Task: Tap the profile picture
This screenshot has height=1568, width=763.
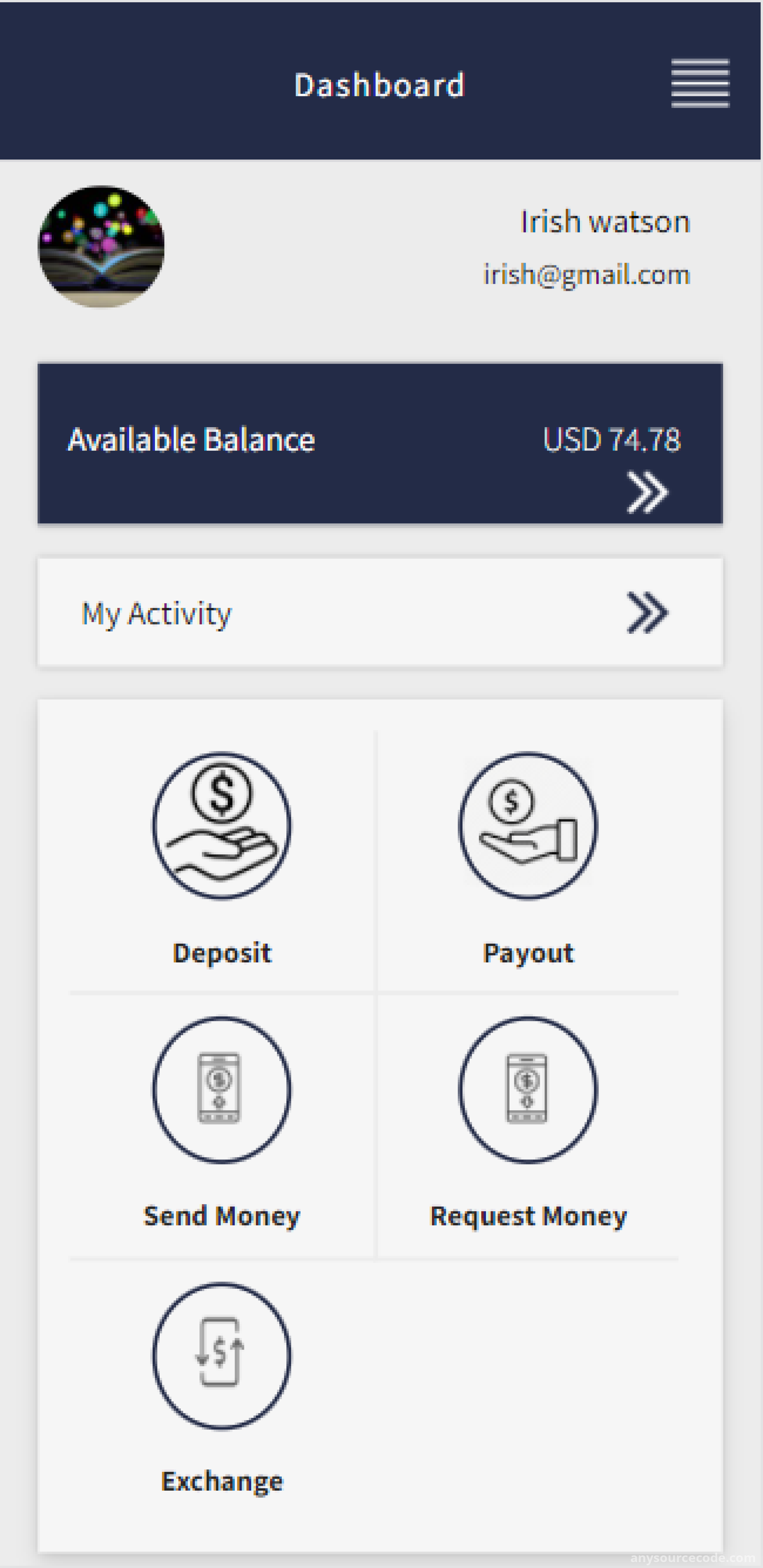Action: click(102, 247)
